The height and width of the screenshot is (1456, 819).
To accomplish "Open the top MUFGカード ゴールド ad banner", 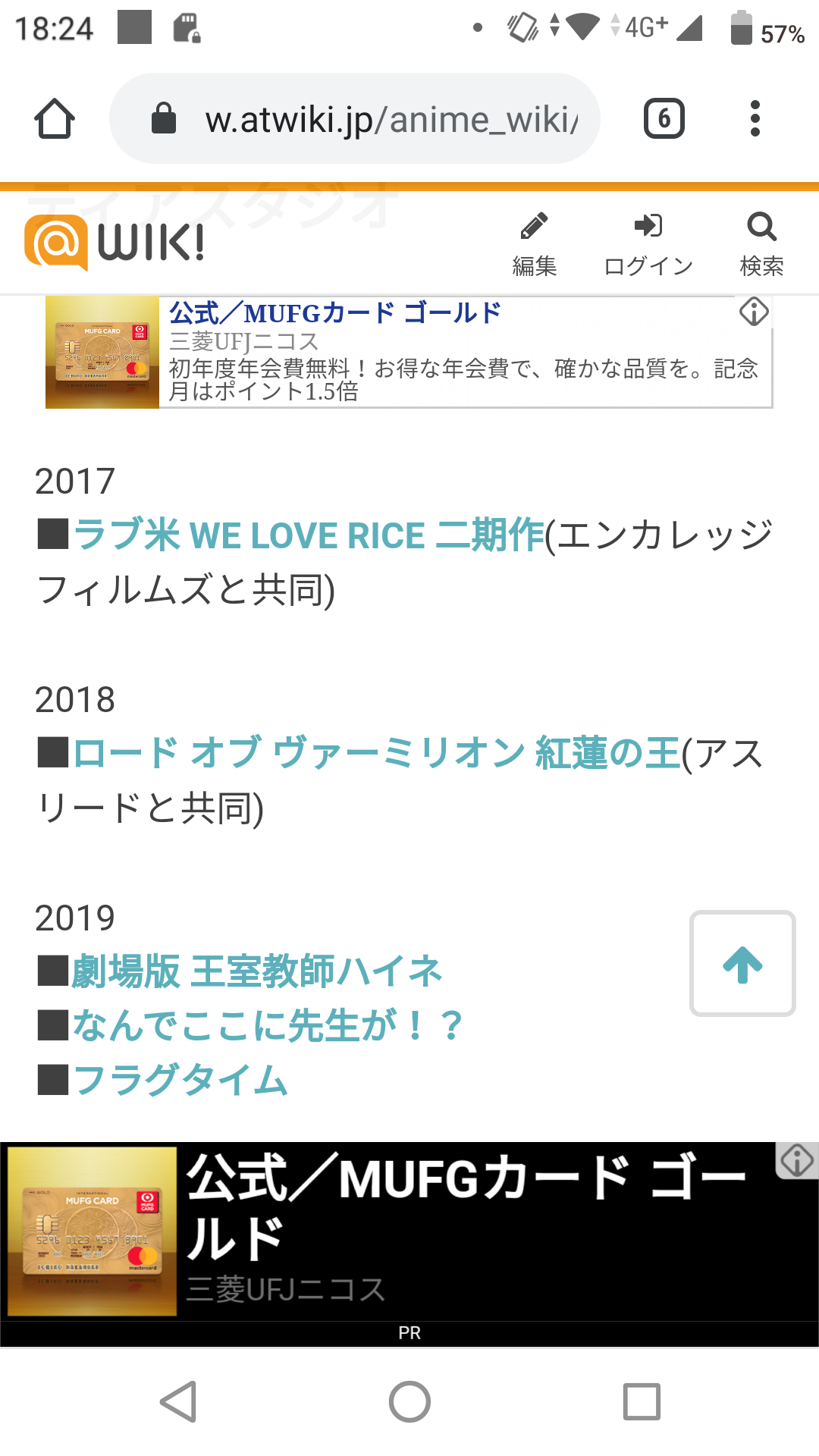I will tap(409, 353).
